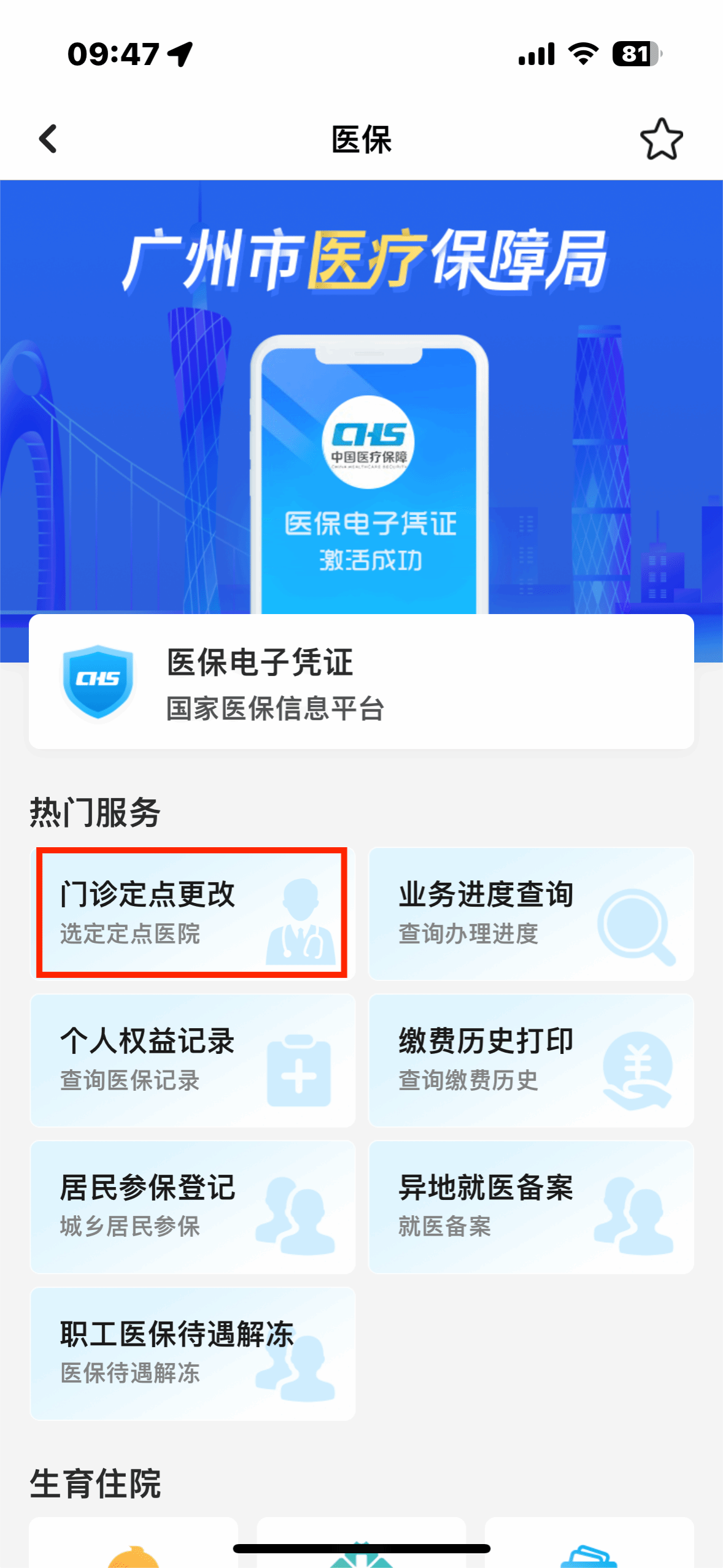Open 缴费历史打印 service

531,1060
